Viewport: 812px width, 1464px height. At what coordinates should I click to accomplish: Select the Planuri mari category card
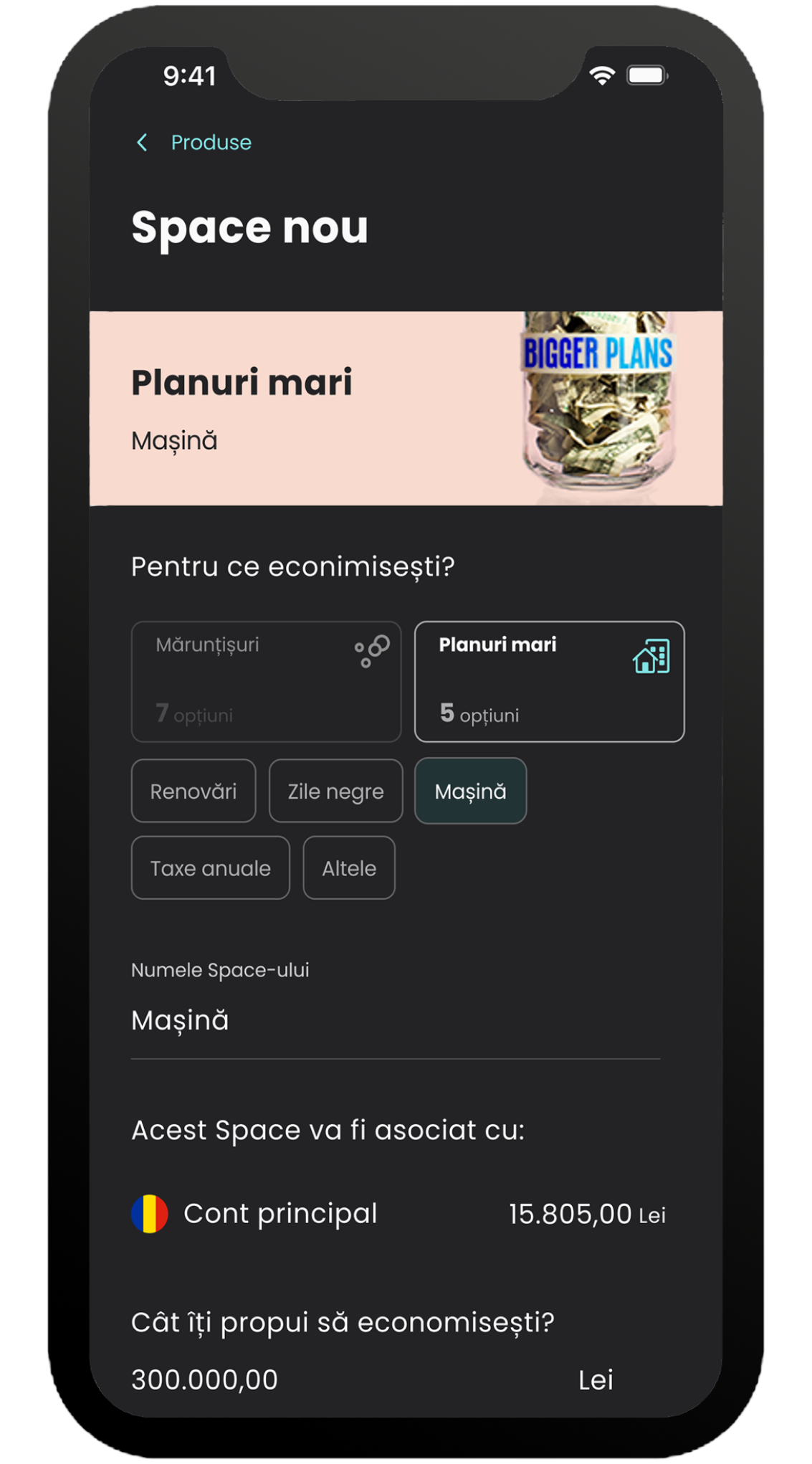click(x=549, y=681)
